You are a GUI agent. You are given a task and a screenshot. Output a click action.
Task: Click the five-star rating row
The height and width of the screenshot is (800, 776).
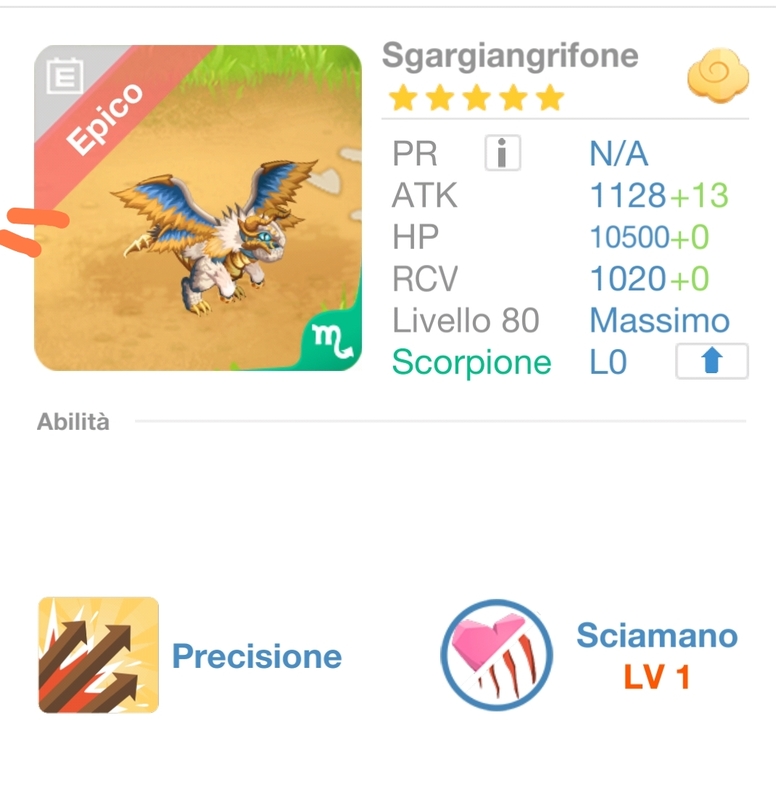click(x=474, y=96)
